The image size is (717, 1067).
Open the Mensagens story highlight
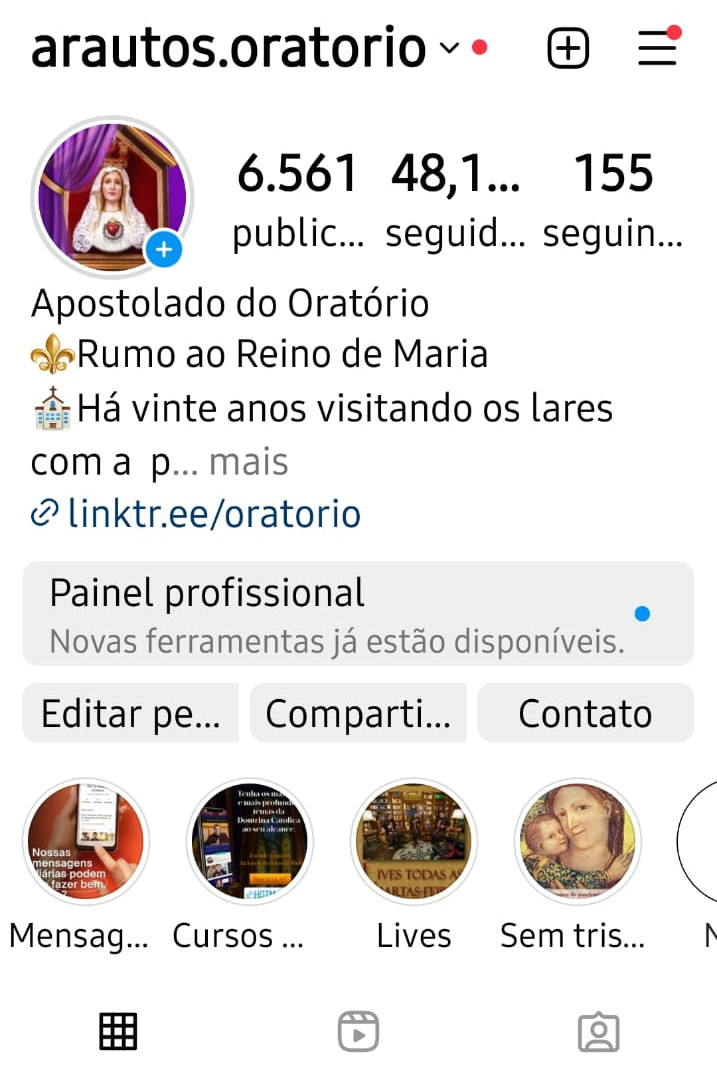[x=86, y=841]
